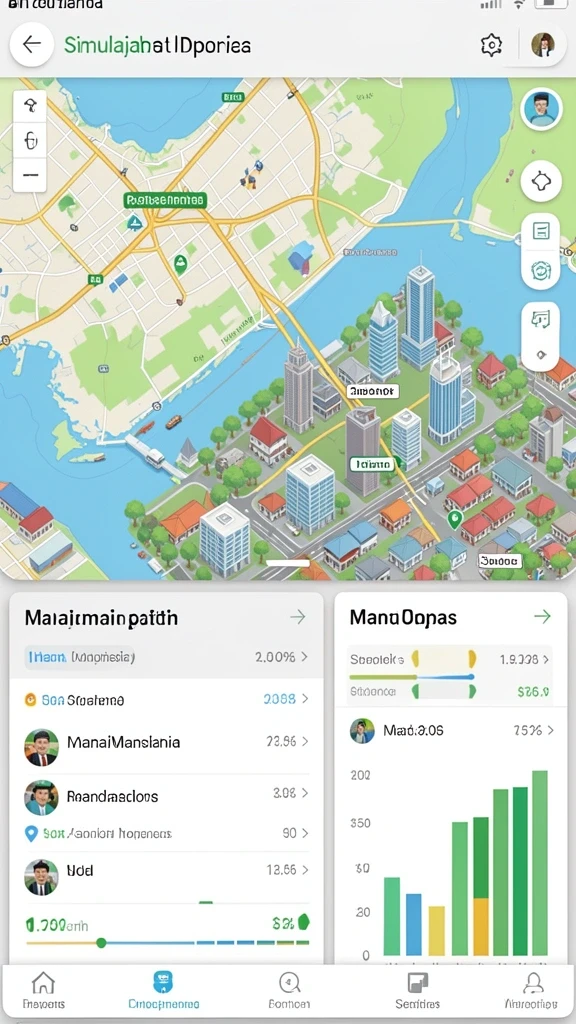The image size is (576, 1024).
Task: Switch to the last bottom tab with person icon
Action: pyautogui.click(x=534, y=990)
